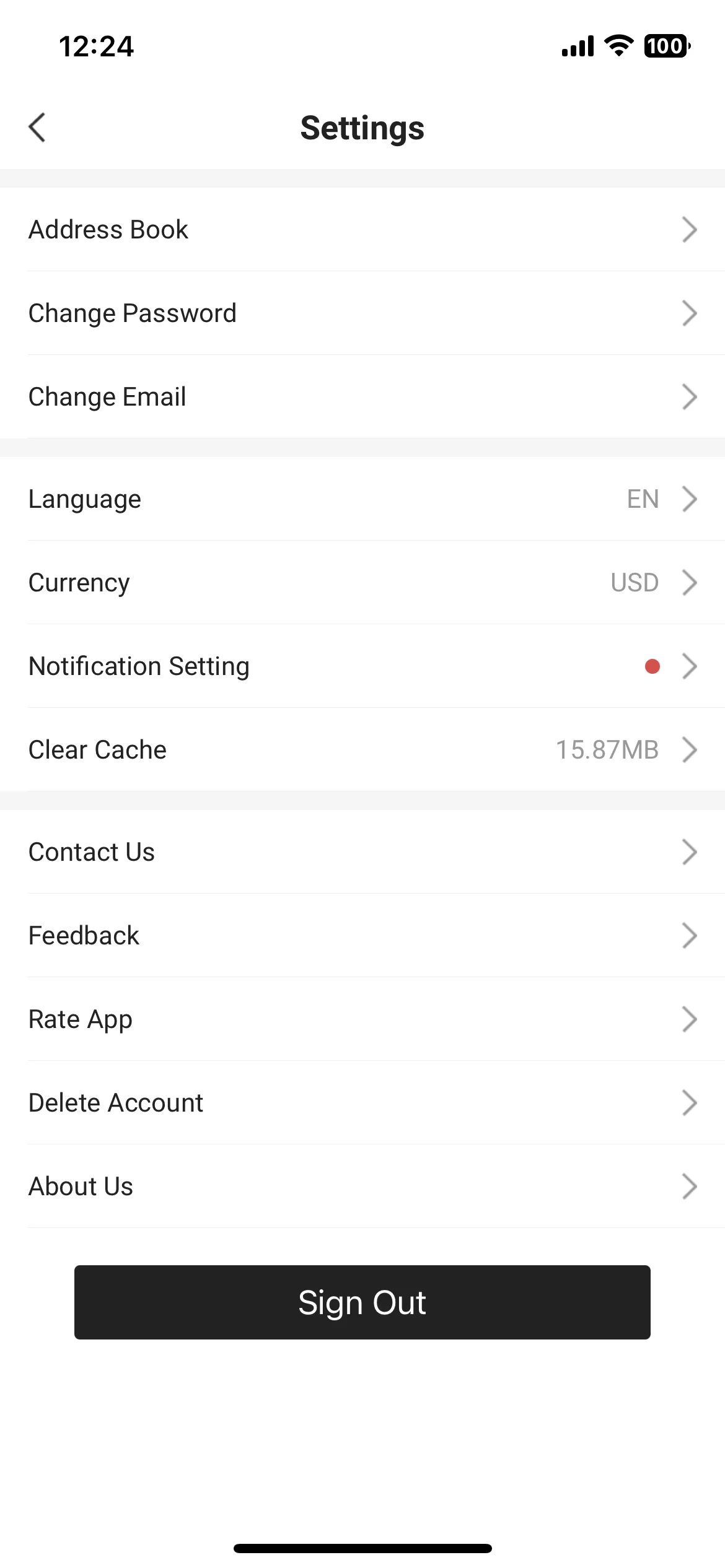Sign out of the account
The height and width of the screenshot is (1568, 725).
point(362,1302)
